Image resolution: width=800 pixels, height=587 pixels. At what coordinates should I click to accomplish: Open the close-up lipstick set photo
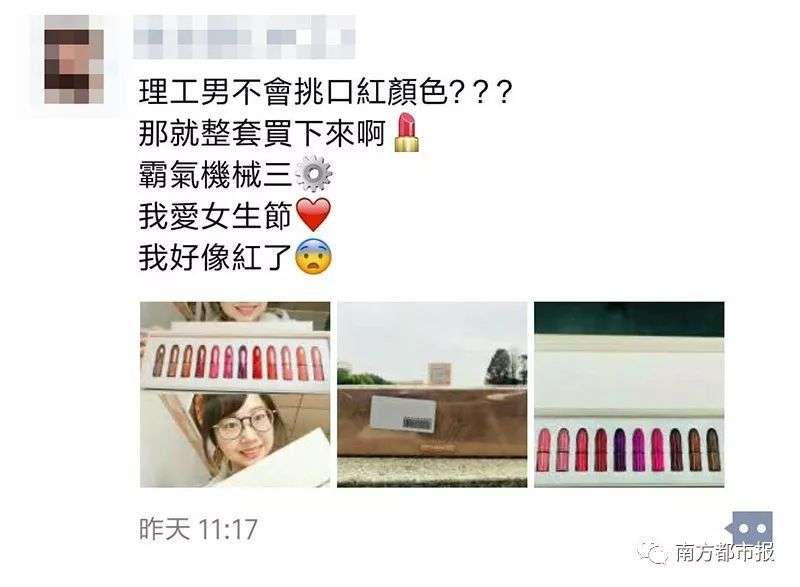coord(628,393)
